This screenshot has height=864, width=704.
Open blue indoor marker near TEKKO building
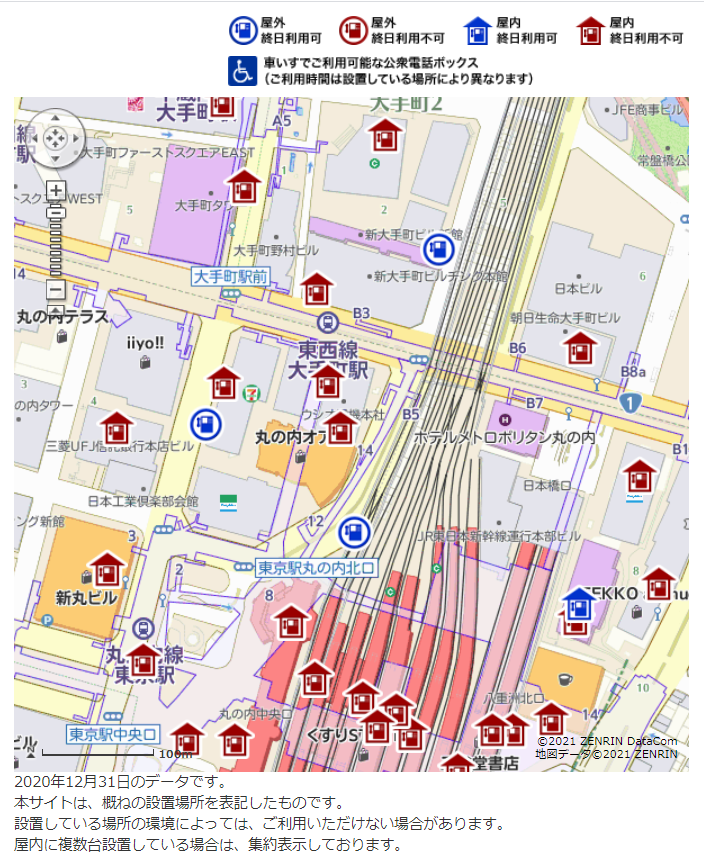tap(578, 605)
